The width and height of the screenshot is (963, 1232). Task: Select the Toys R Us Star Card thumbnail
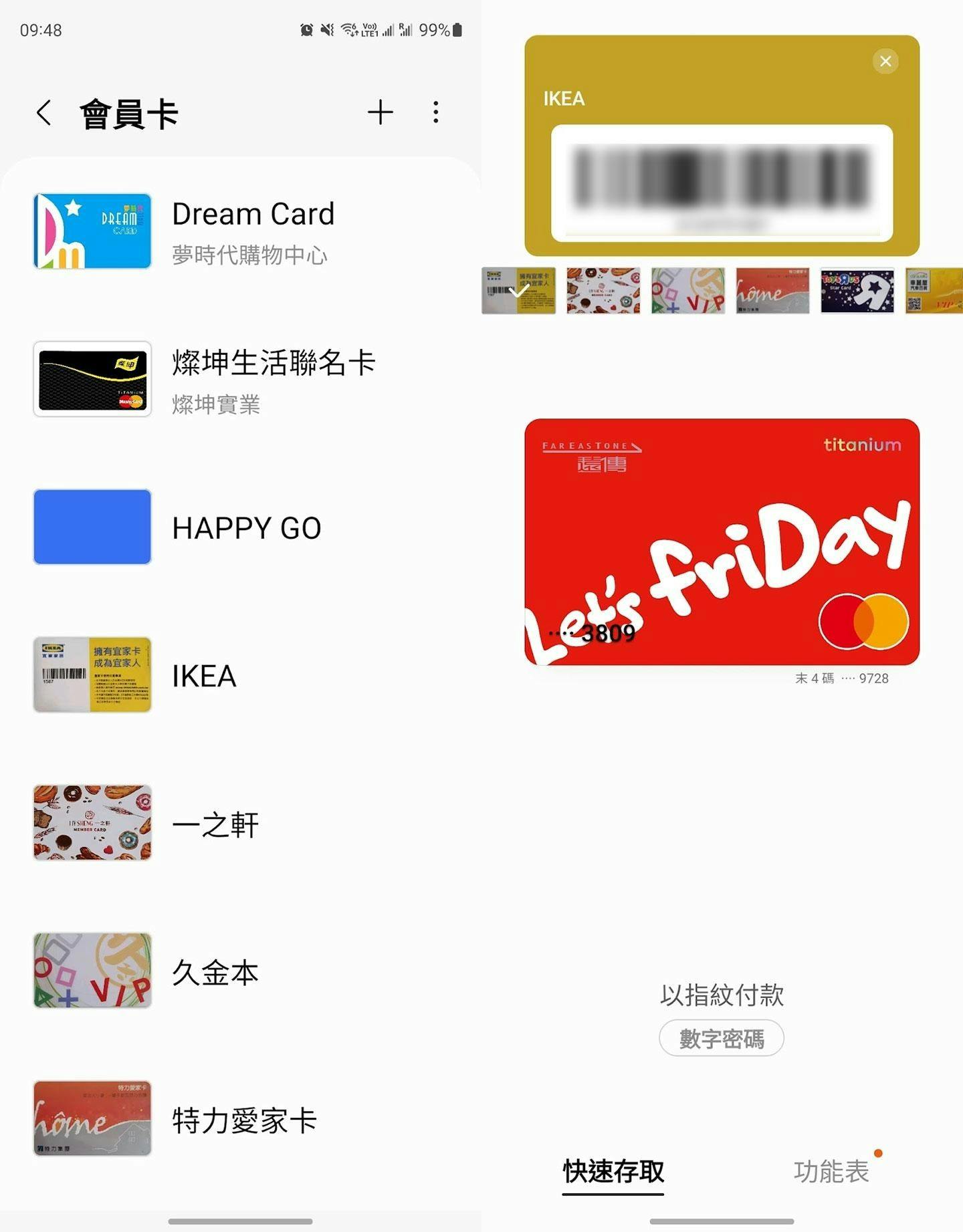point(857,291)
